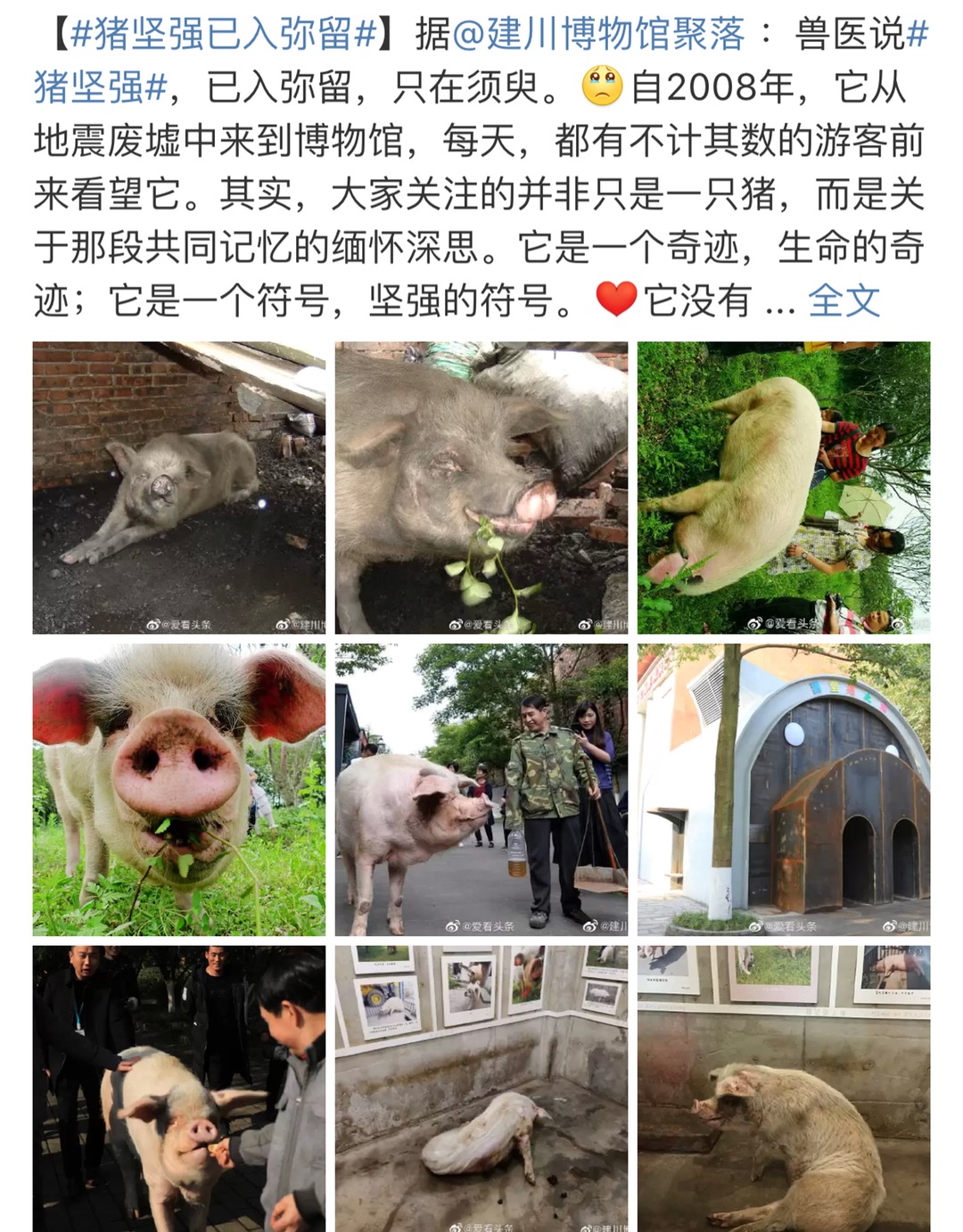
Task: Open photo of the pig lying in the concrete pen
Action: pyautogui.click(x=481, y=1088)
